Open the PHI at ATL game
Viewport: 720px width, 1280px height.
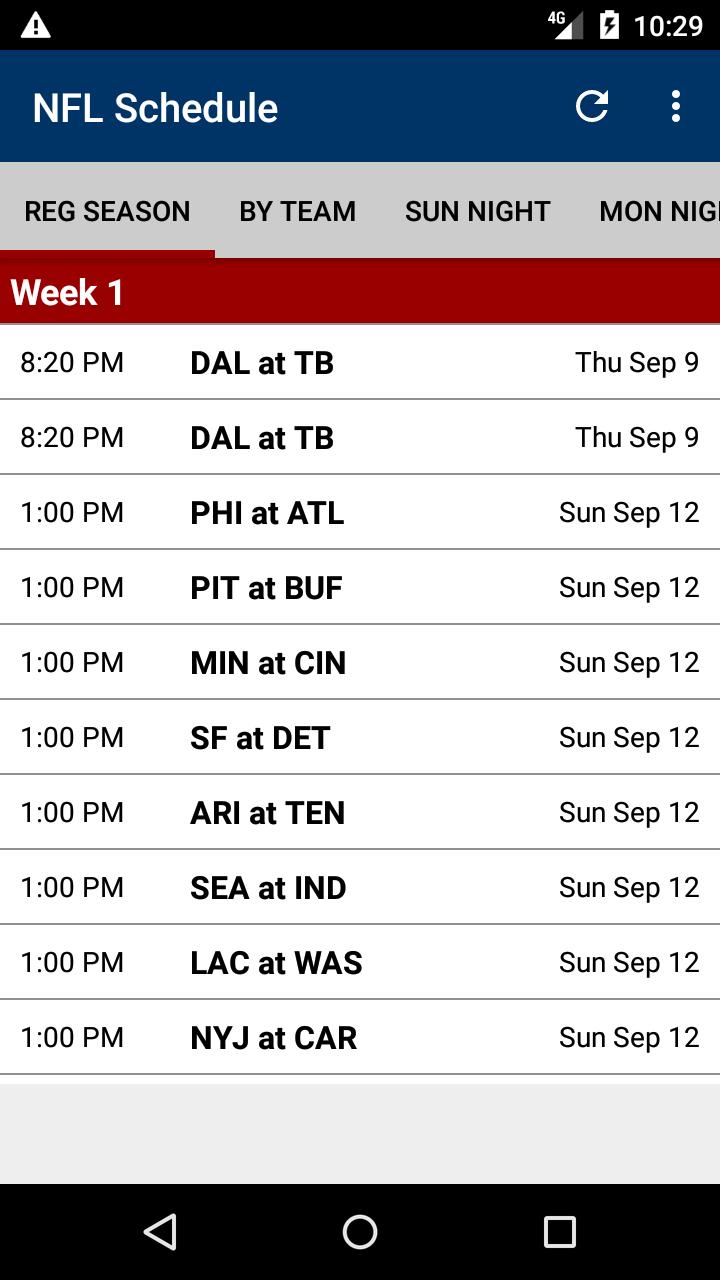point(360,512)
